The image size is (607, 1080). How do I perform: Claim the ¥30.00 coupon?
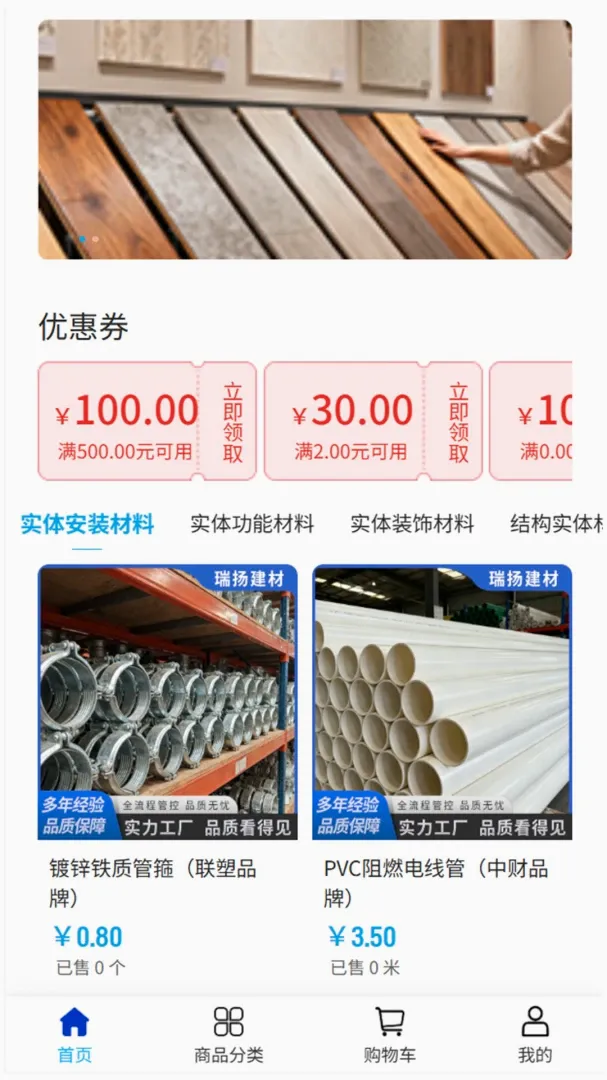click(x=458, y=422)
